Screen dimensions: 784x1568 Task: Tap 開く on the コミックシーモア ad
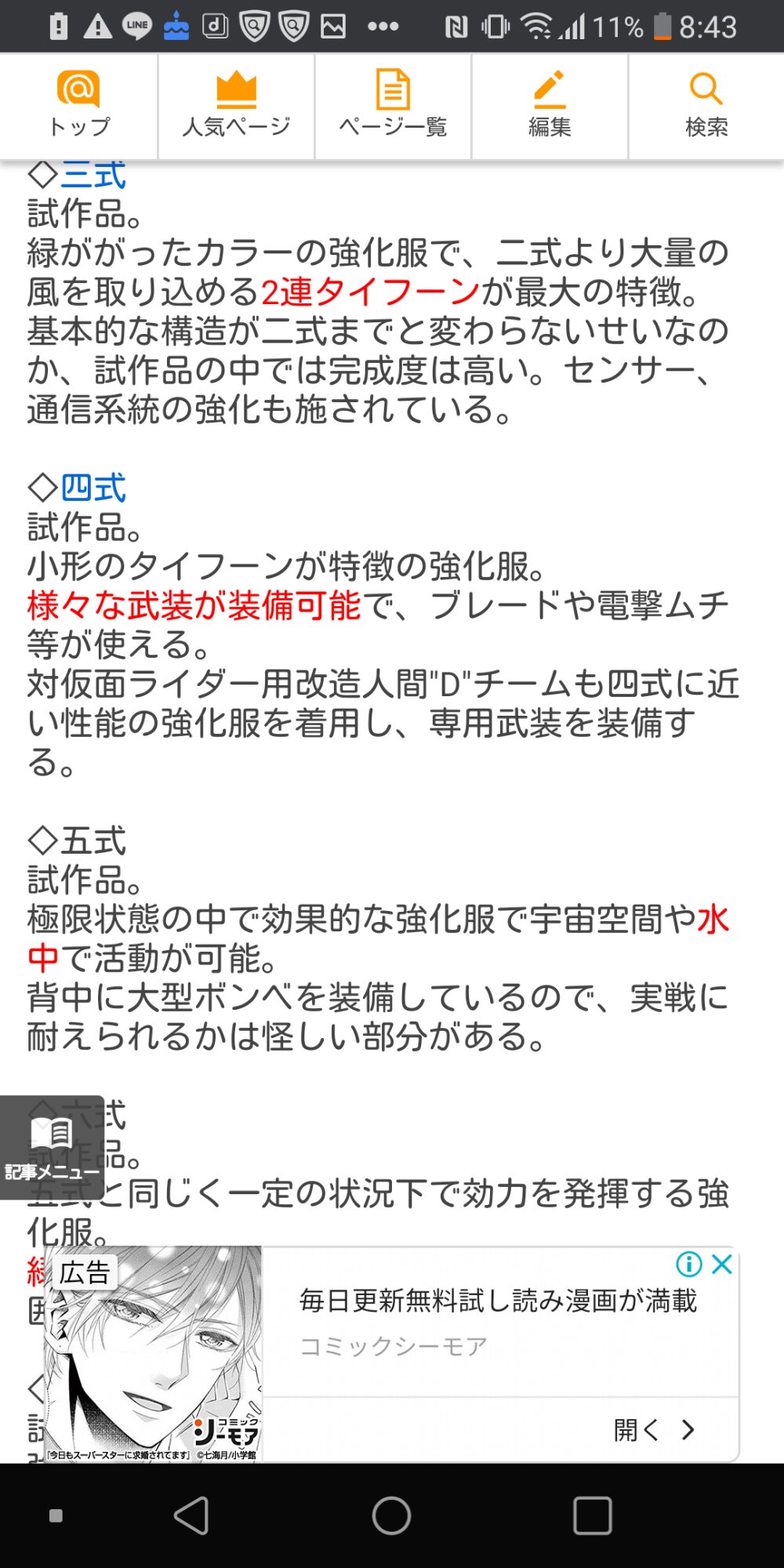(x=655, y=1429)
